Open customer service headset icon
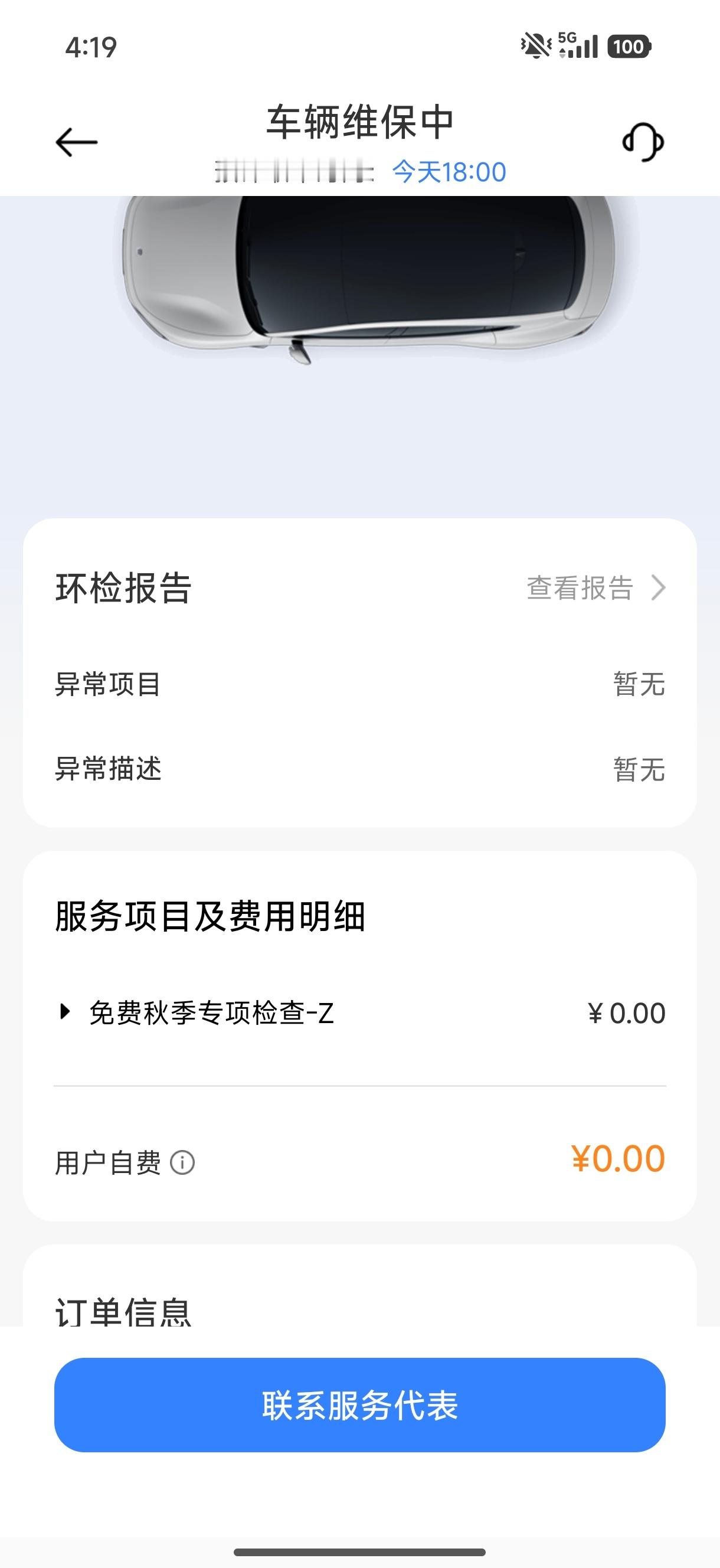This screenshot has width=720, height=1568. 643,142
